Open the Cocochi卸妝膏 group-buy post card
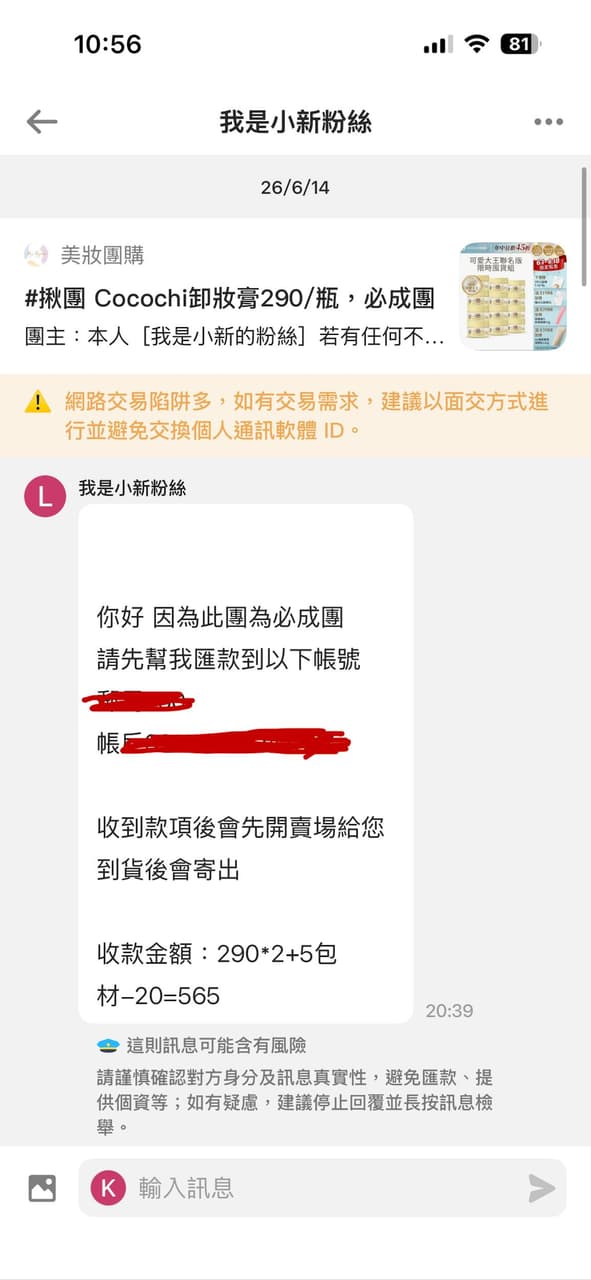Image resolution: width=591 pixels, height=1280 pixels. 295,296
